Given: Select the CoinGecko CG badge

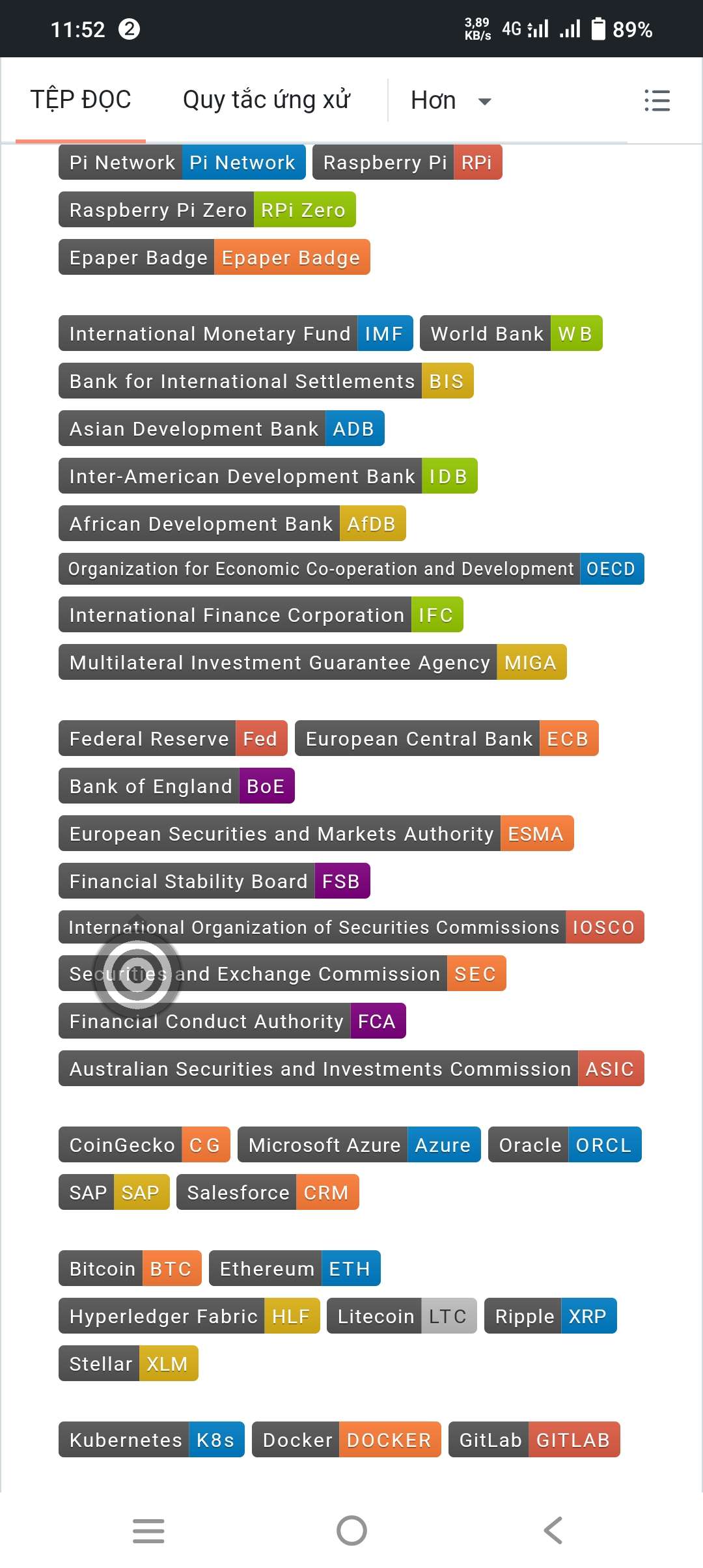Looking at the screenshot, I should [144, 1145].
